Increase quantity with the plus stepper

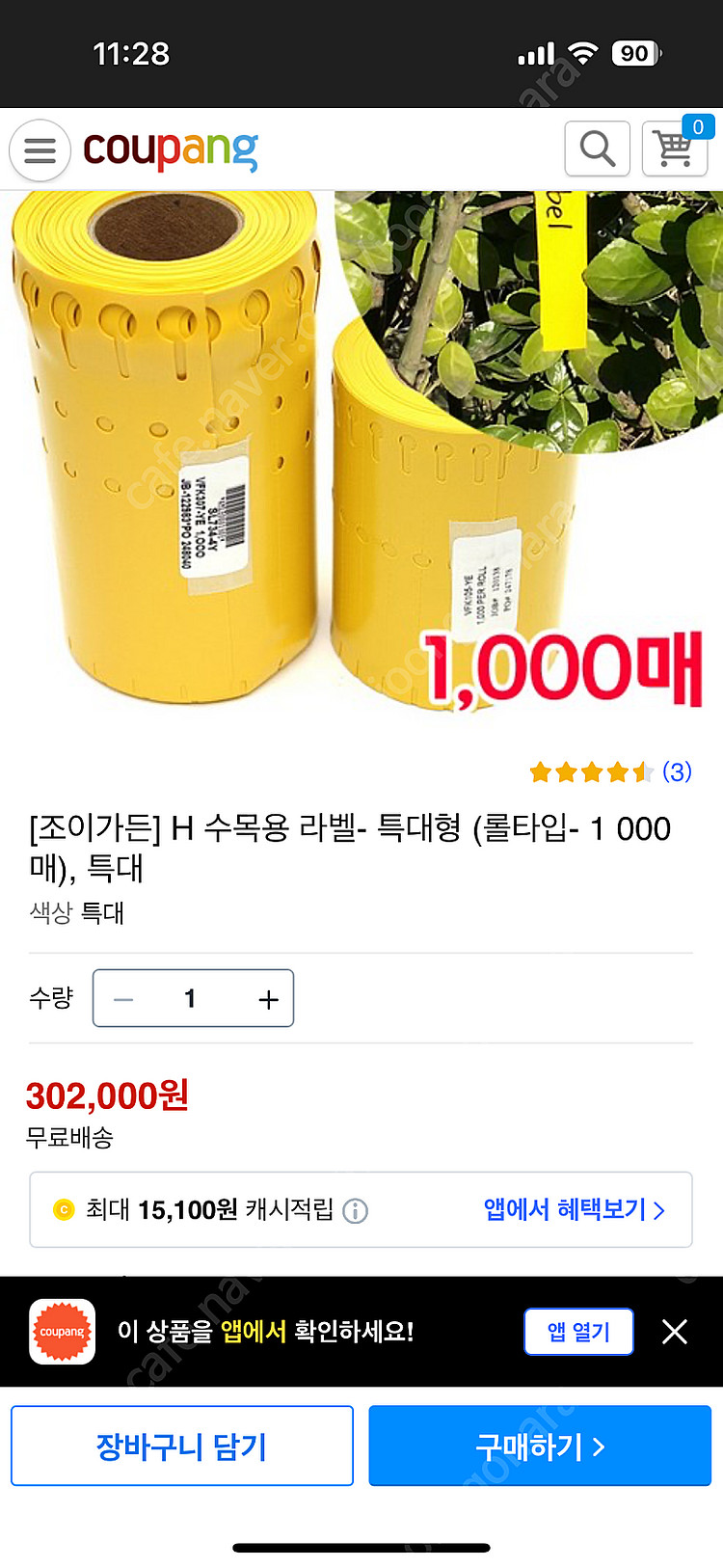[x=266, y=998]
